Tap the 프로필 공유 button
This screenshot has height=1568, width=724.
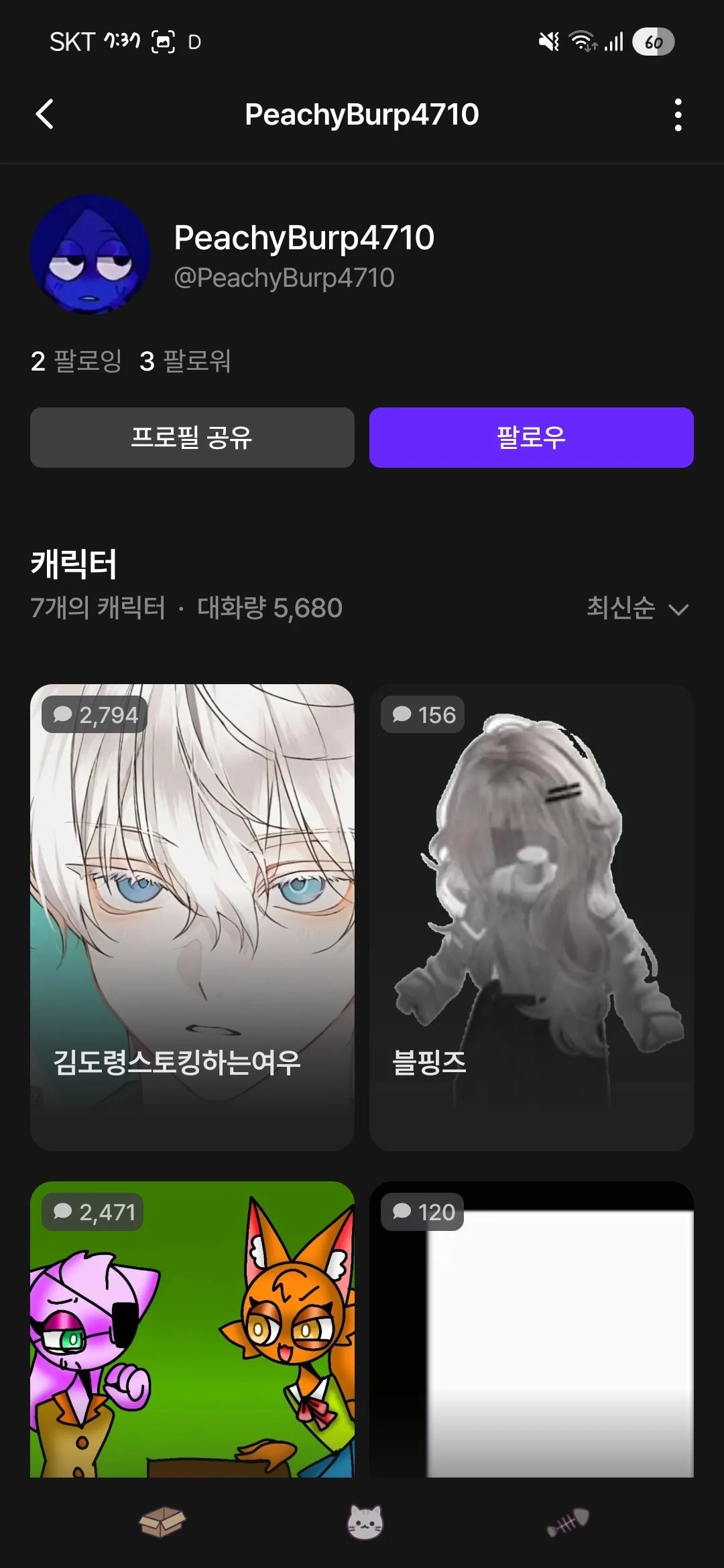click(192, 438)
